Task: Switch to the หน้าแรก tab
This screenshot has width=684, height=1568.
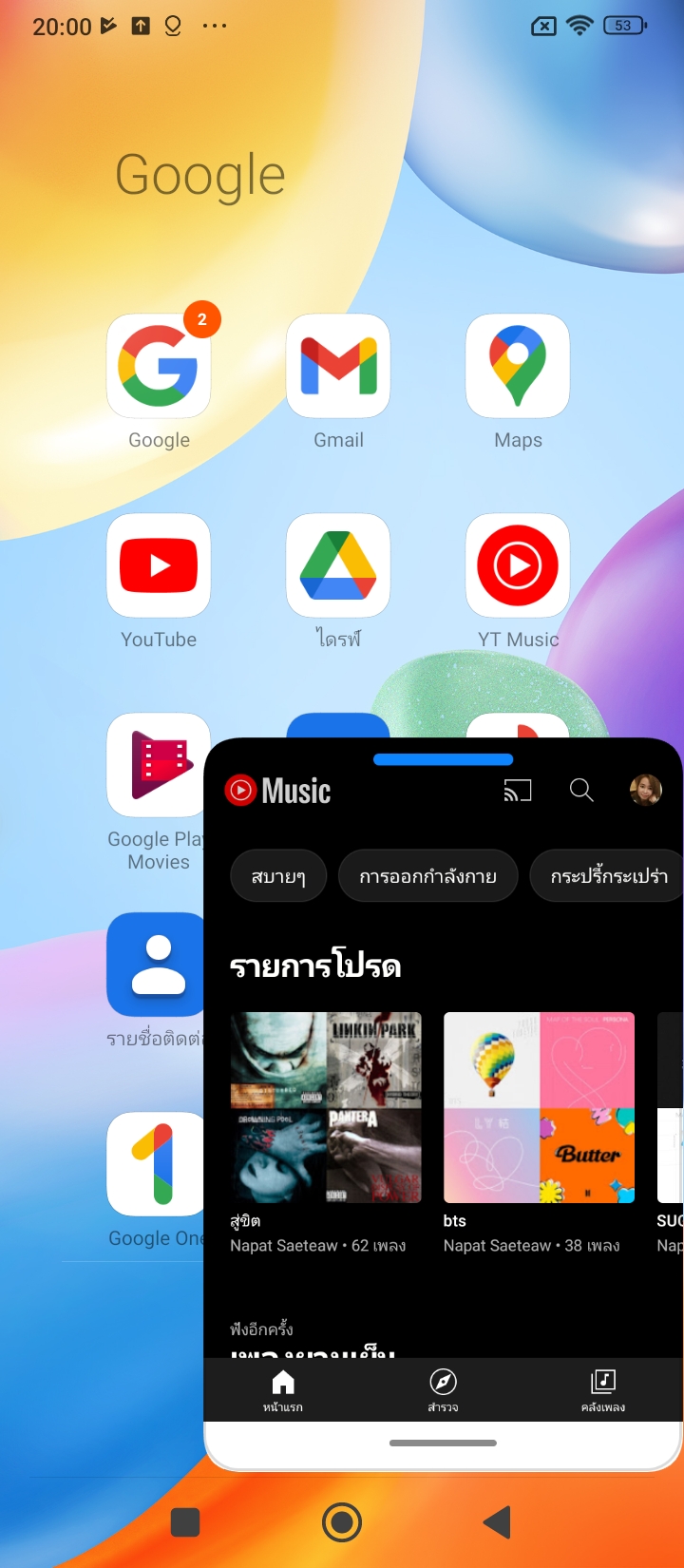Action: point(283,1389)
